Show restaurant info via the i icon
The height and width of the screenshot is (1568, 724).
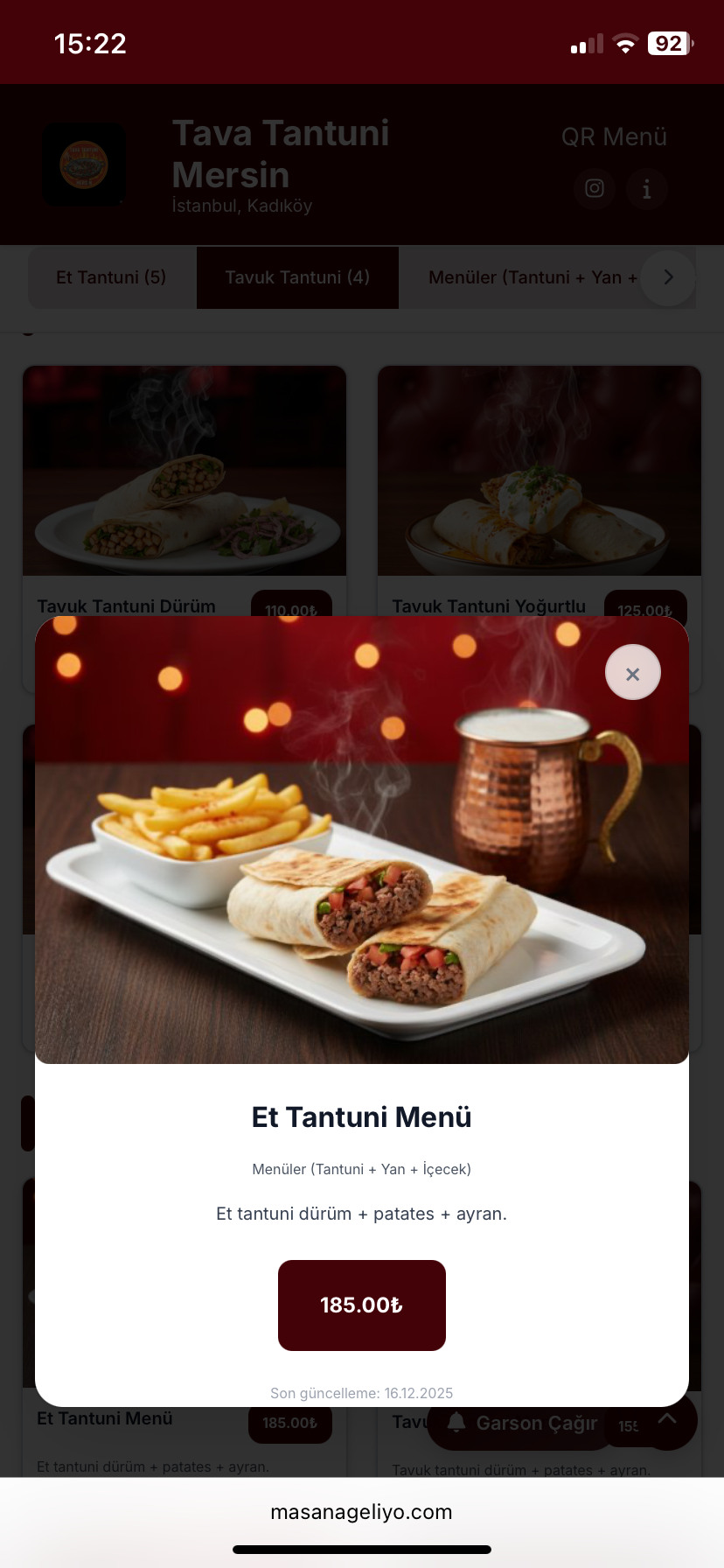(646, 189)
